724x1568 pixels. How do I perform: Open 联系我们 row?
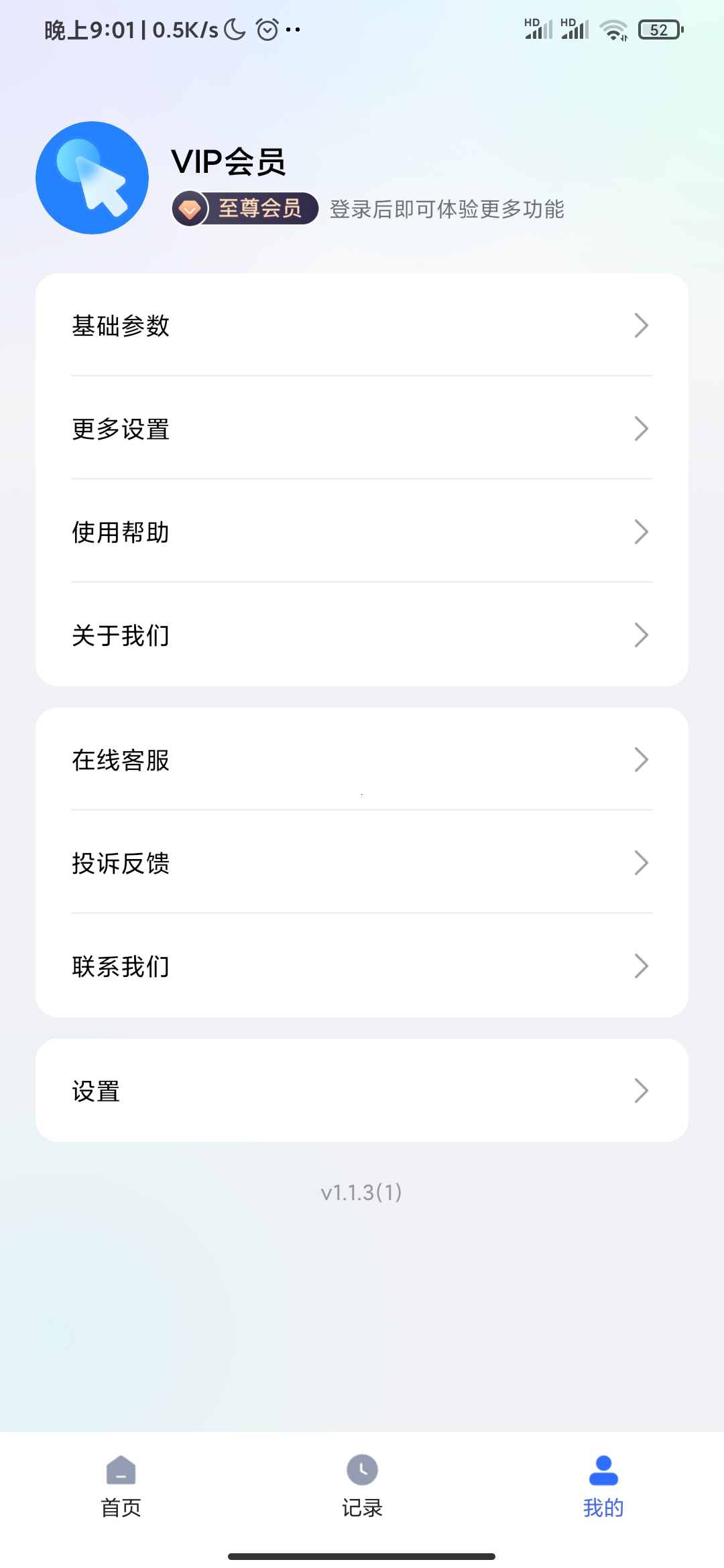coord(362,966)
